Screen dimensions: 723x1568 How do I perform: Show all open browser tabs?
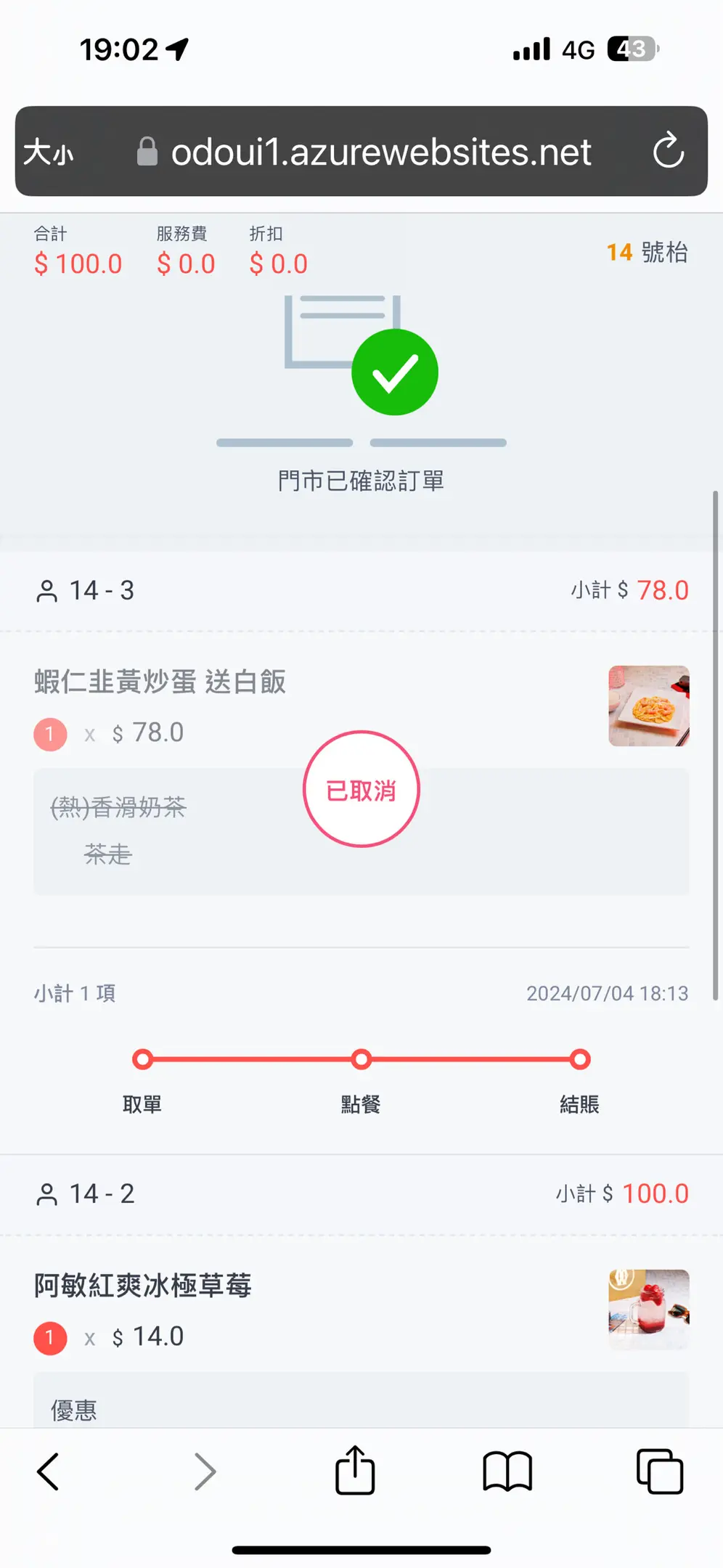coord(659,1471)
